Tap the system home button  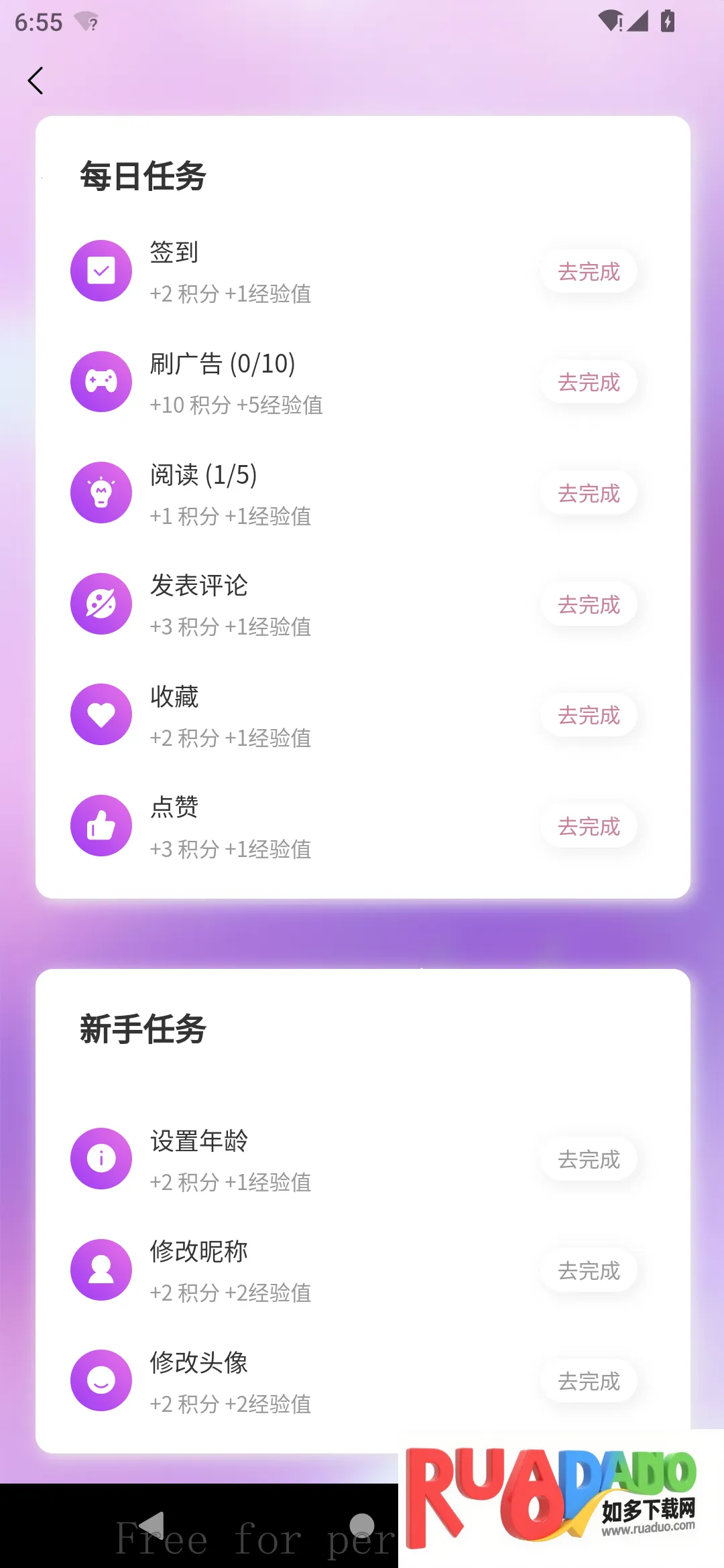tap(362, 1526)
